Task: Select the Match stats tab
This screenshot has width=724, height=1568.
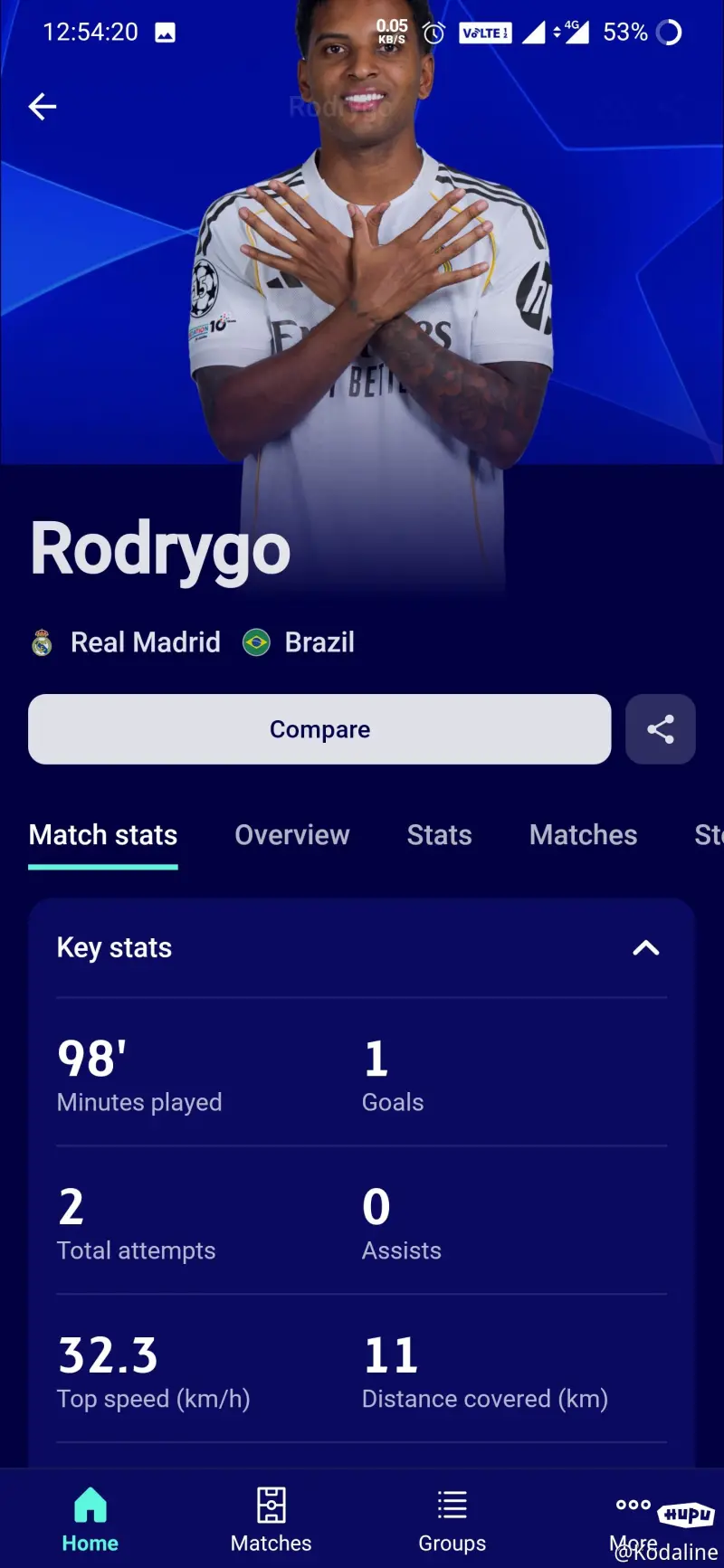Action: coord(103,834)
